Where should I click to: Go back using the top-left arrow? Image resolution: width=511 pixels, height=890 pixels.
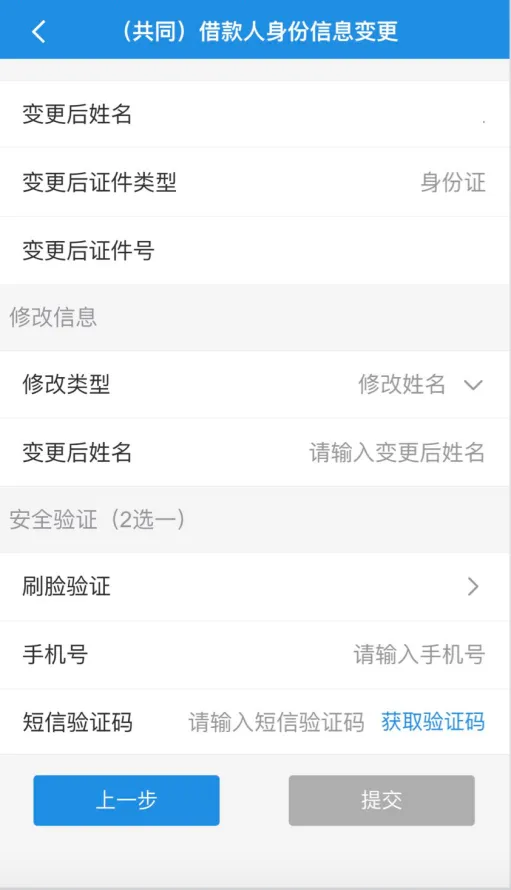[x=39, y=31]
